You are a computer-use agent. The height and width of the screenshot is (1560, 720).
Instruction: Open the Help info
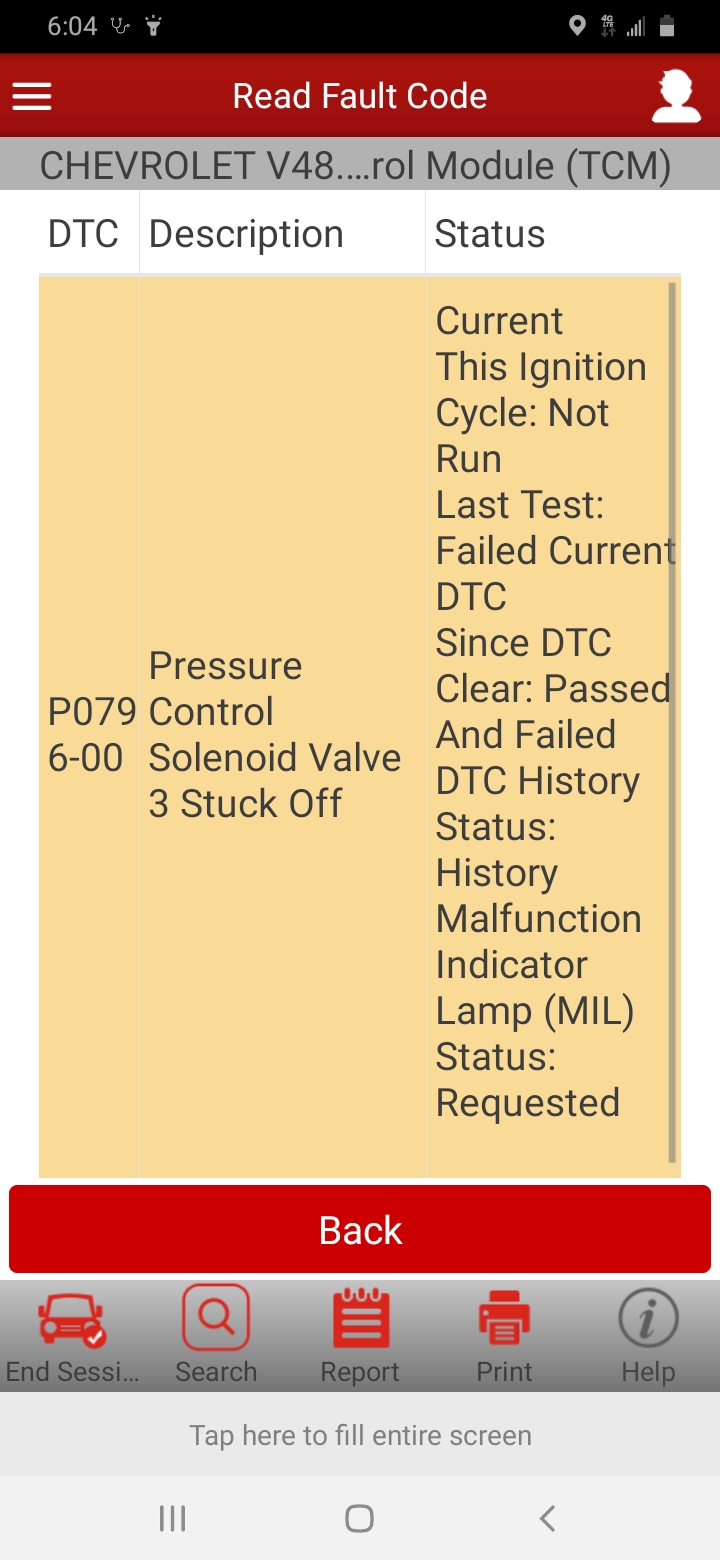(x=648, y=1337)
